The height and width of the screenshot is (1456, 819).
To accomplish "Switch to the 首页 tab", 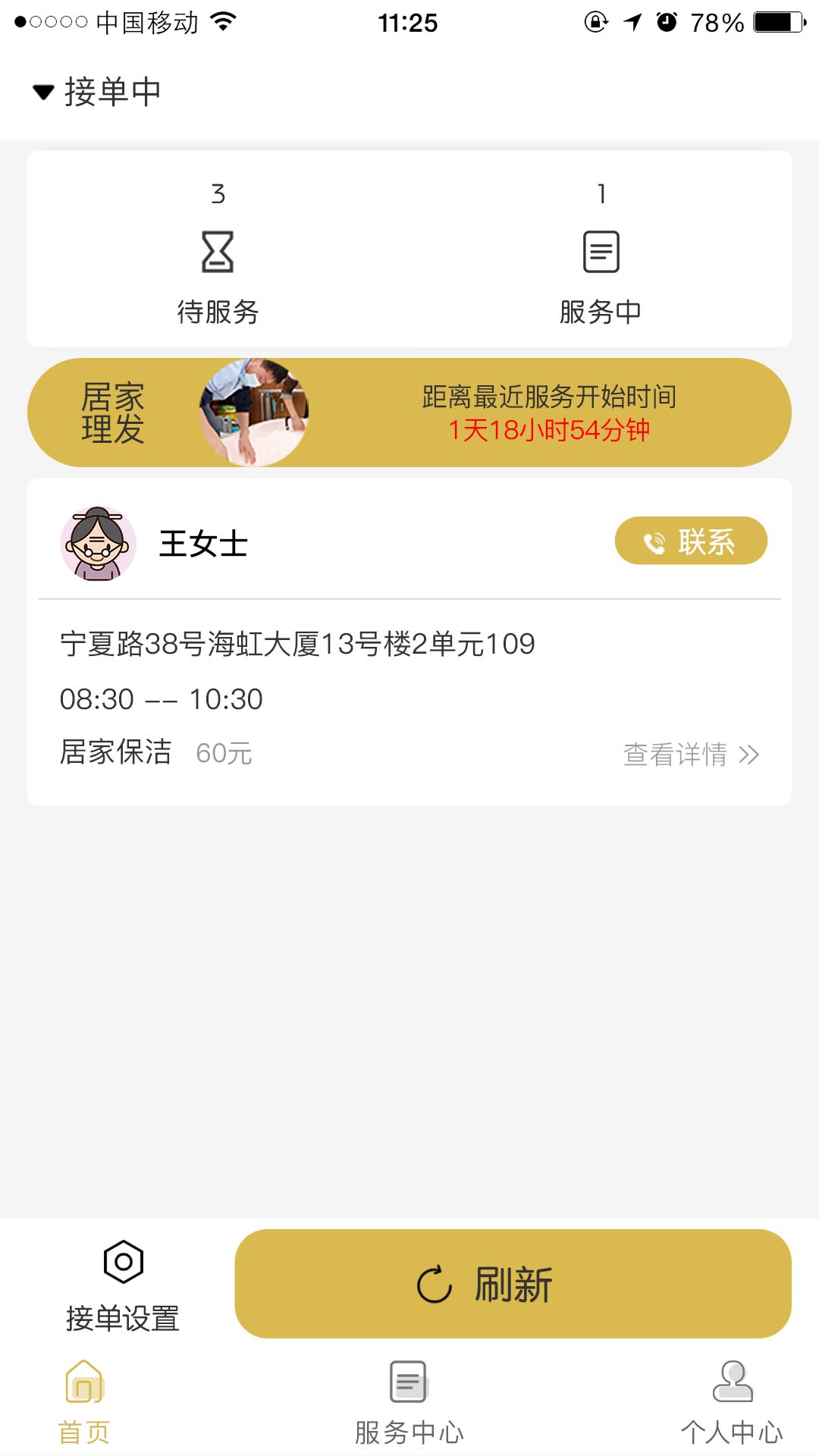I will pos(84,1403).
